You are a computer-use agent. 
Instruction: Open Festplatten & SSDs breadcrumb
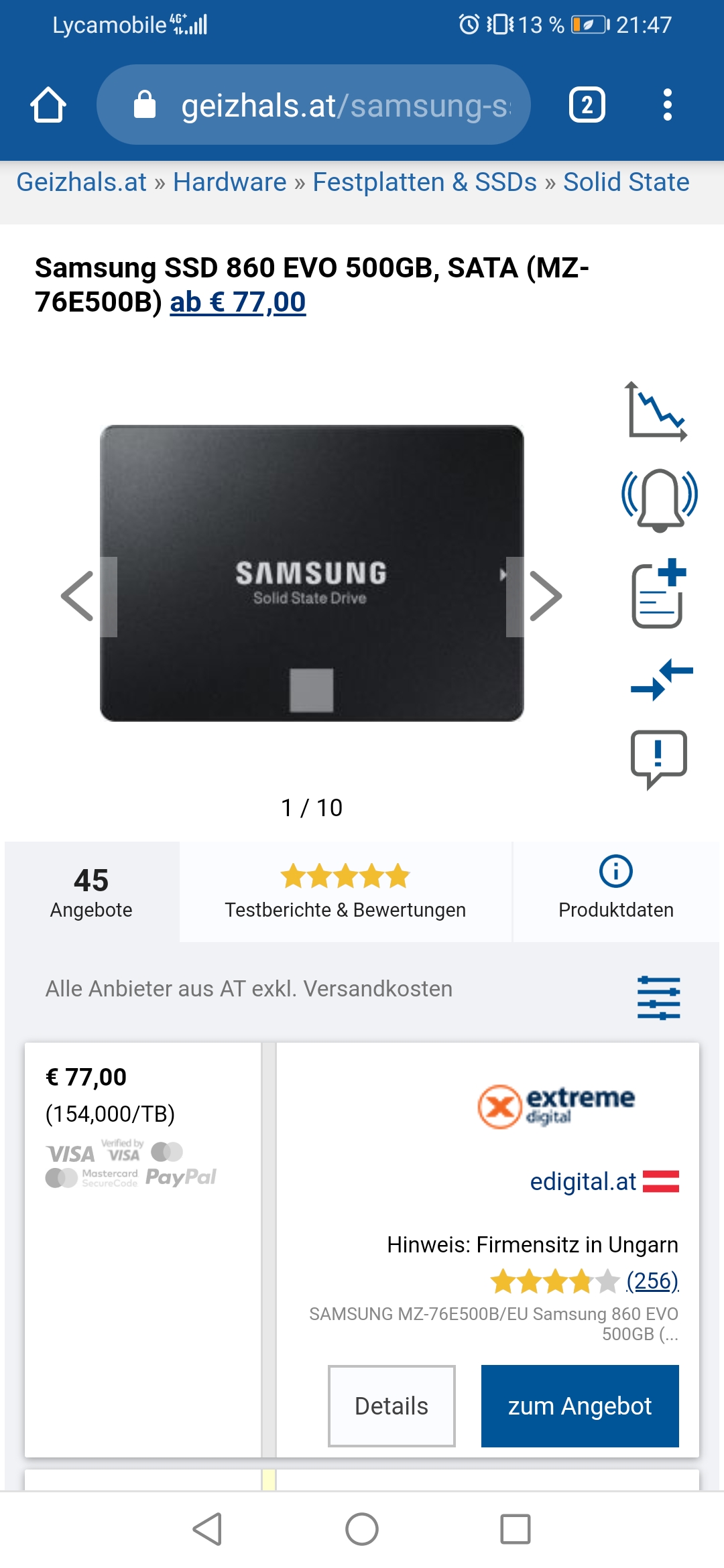pyautogui.click(x=424, y=182)
